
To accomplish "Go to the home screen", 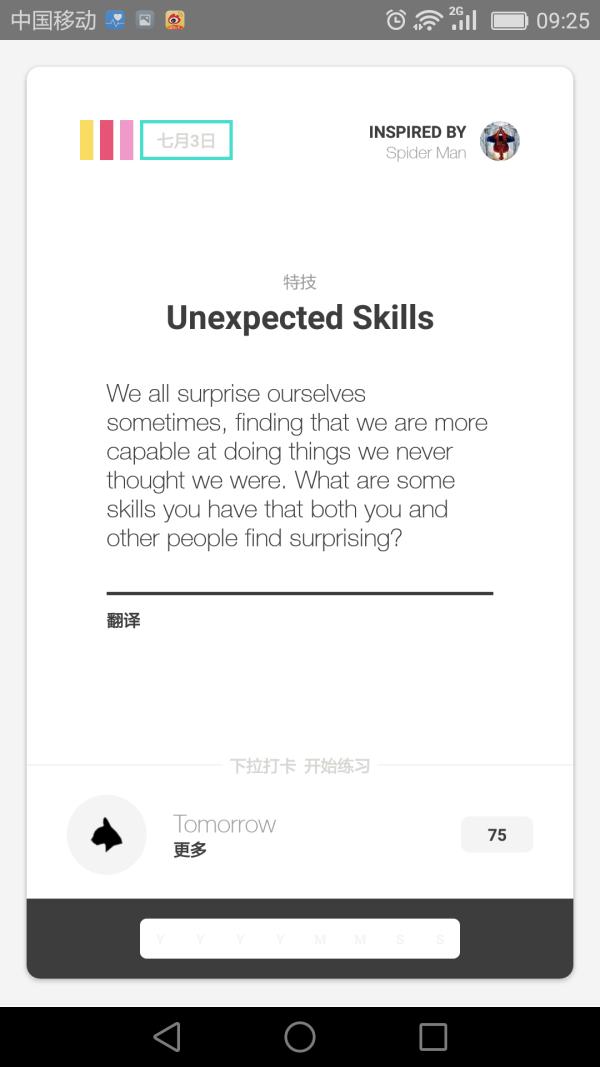I will click(x=300, y=1037).
